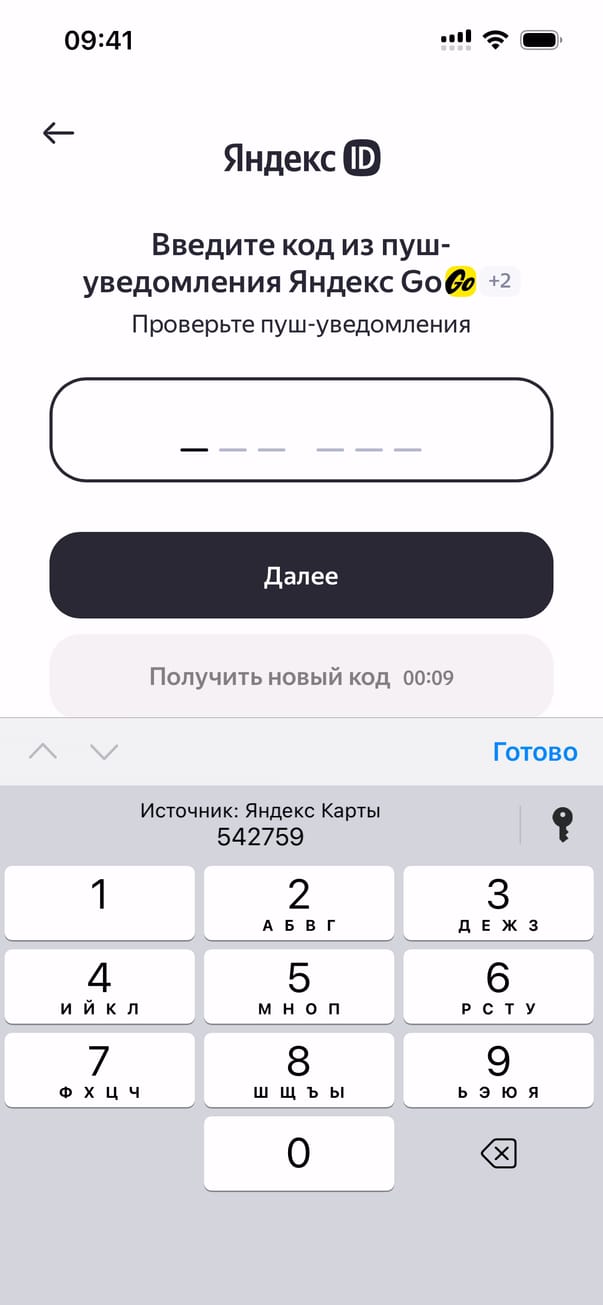Enter digit 2 on the keypad
Screen dimensions: 603x1305
coord(299,903)
